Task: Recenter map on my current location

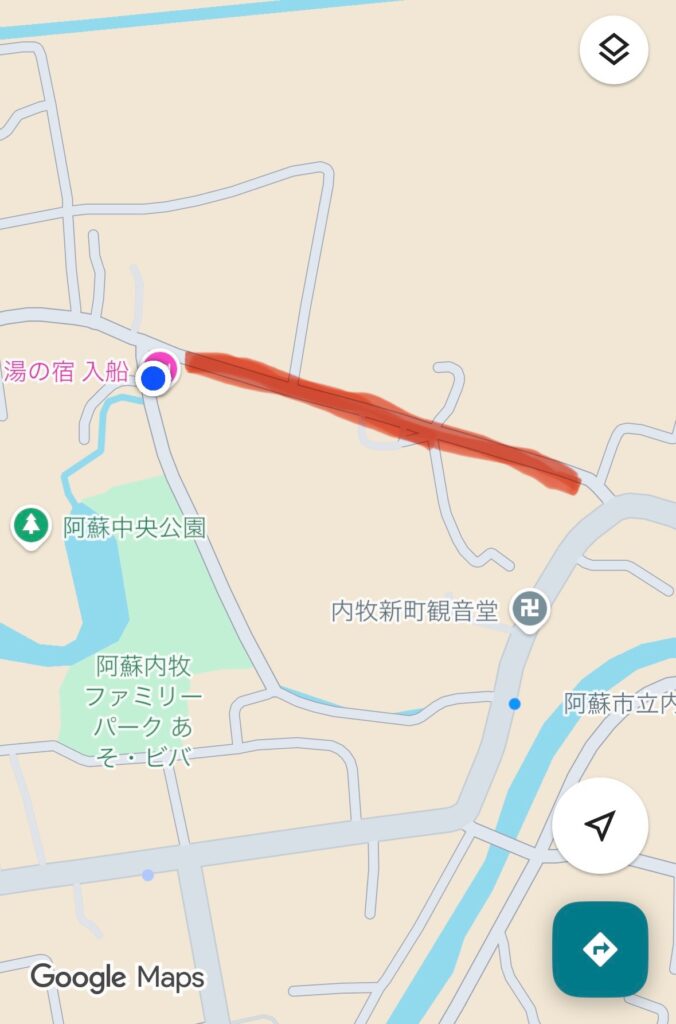Action: 600,826
